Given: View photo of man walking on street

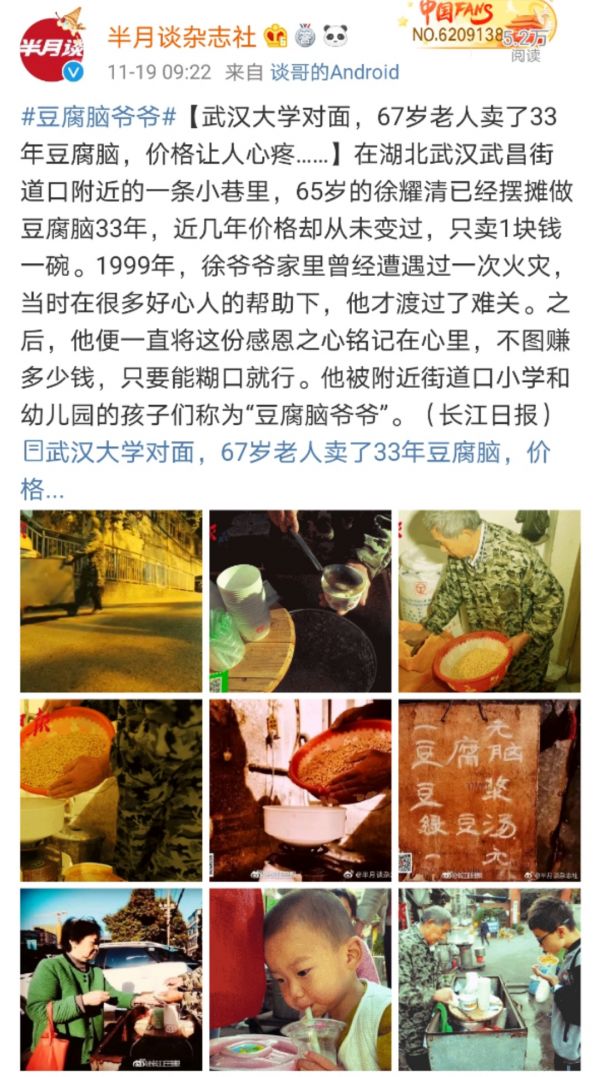Looking at the screenshot, I should click(111, 601).
